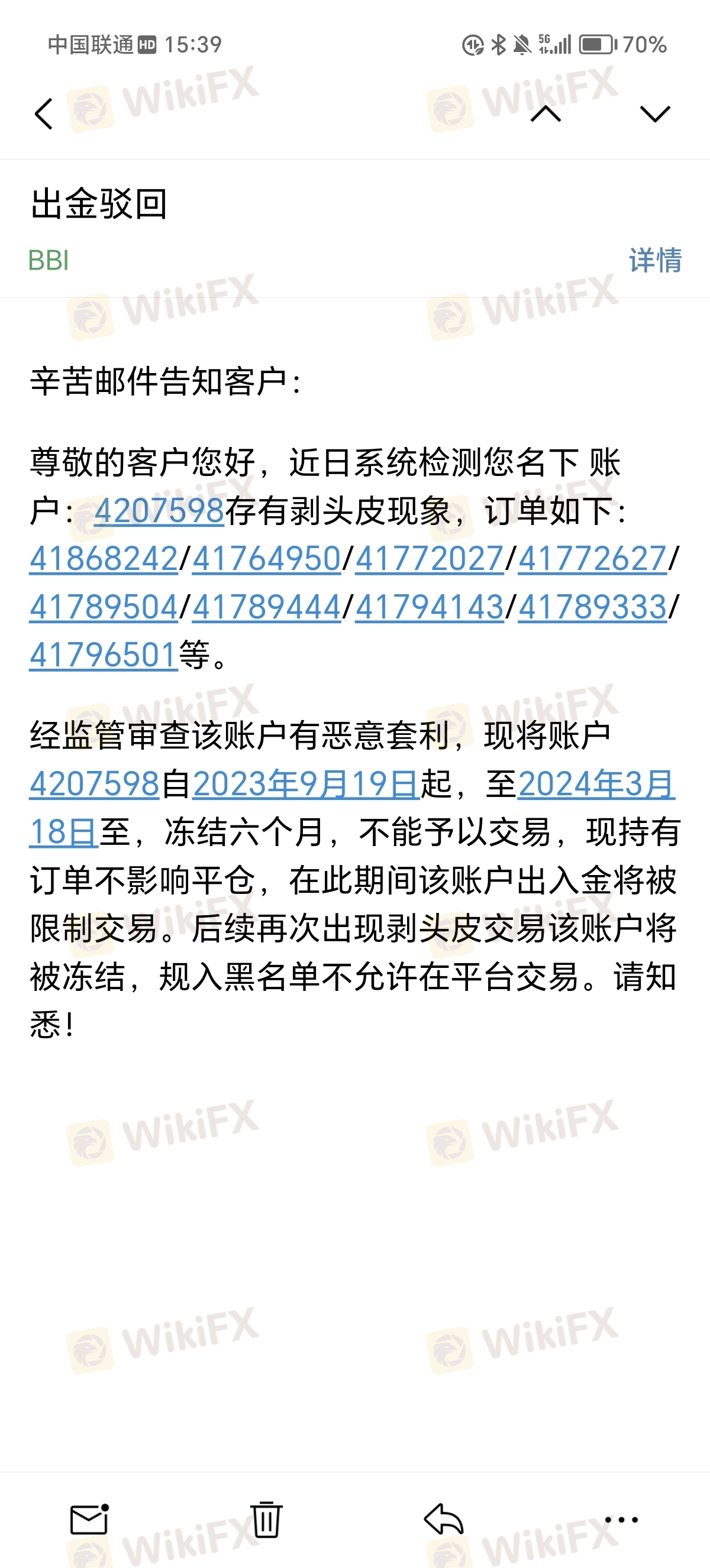This screenshot has height=1568, width=710.
Task: Open order number 41789444 link
Action: 267,607
